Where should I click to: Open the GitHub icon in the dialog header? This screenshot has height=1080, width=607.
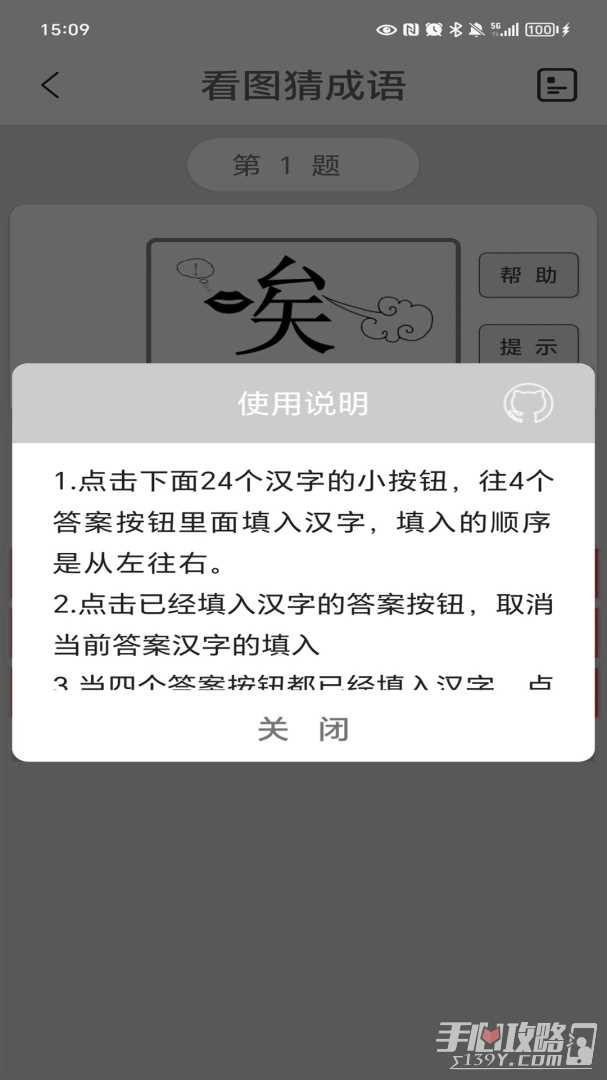528,403
